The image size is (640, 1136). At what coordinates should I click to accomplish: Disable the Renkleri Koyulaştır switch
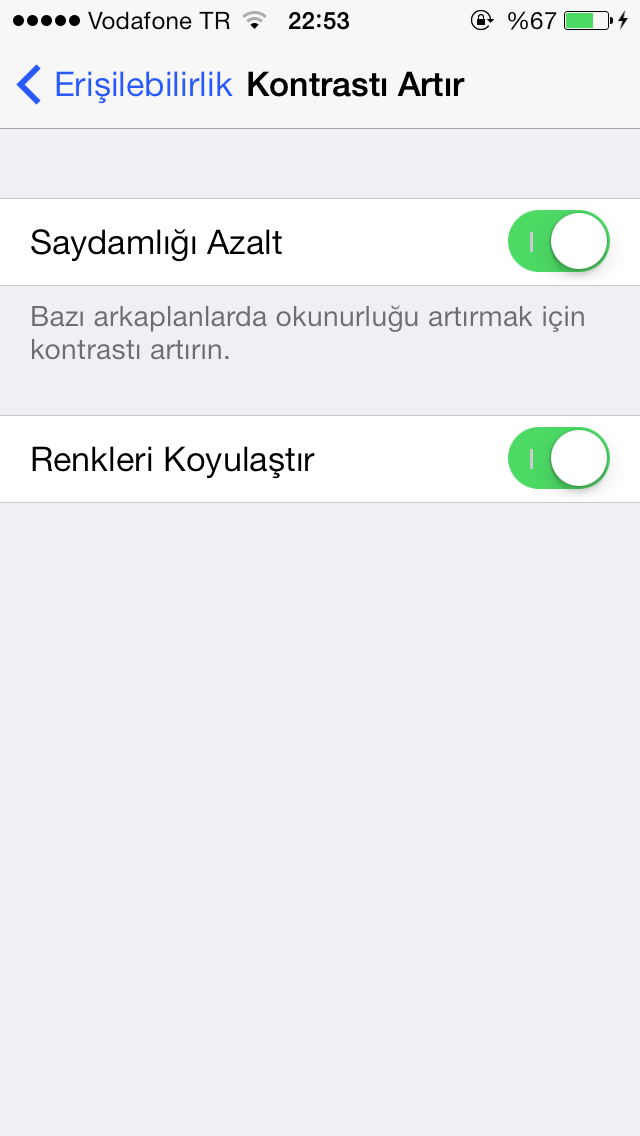pos(559,458)
